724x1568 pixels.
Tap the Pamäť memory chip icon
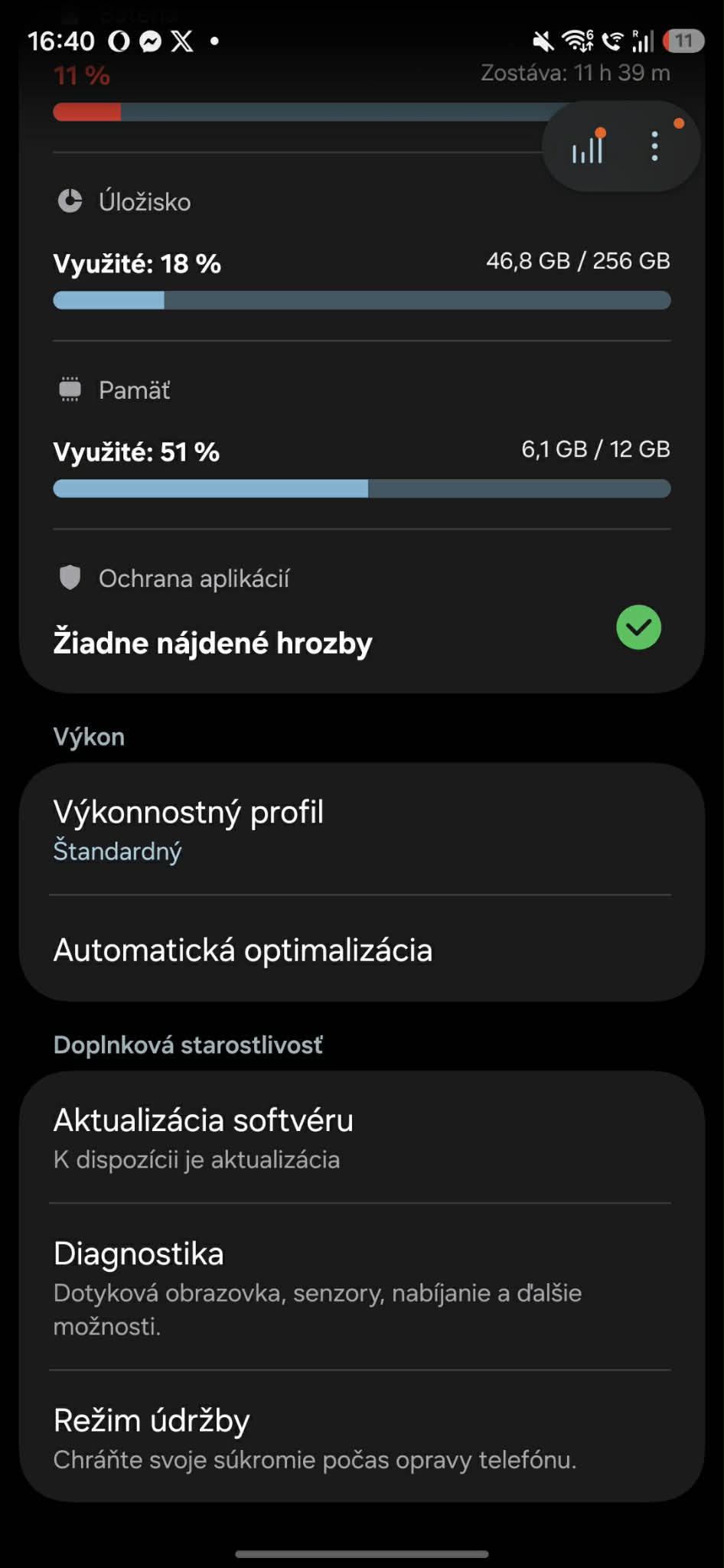point(70,390)
